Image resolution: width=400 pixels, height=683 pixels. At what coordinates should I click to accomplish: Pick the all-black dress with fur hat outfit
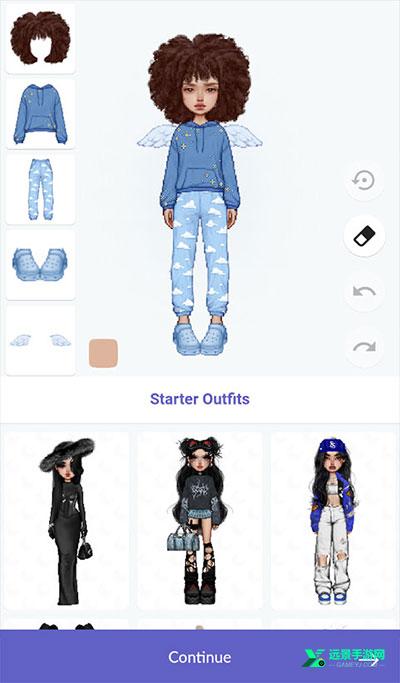point(67,521)
